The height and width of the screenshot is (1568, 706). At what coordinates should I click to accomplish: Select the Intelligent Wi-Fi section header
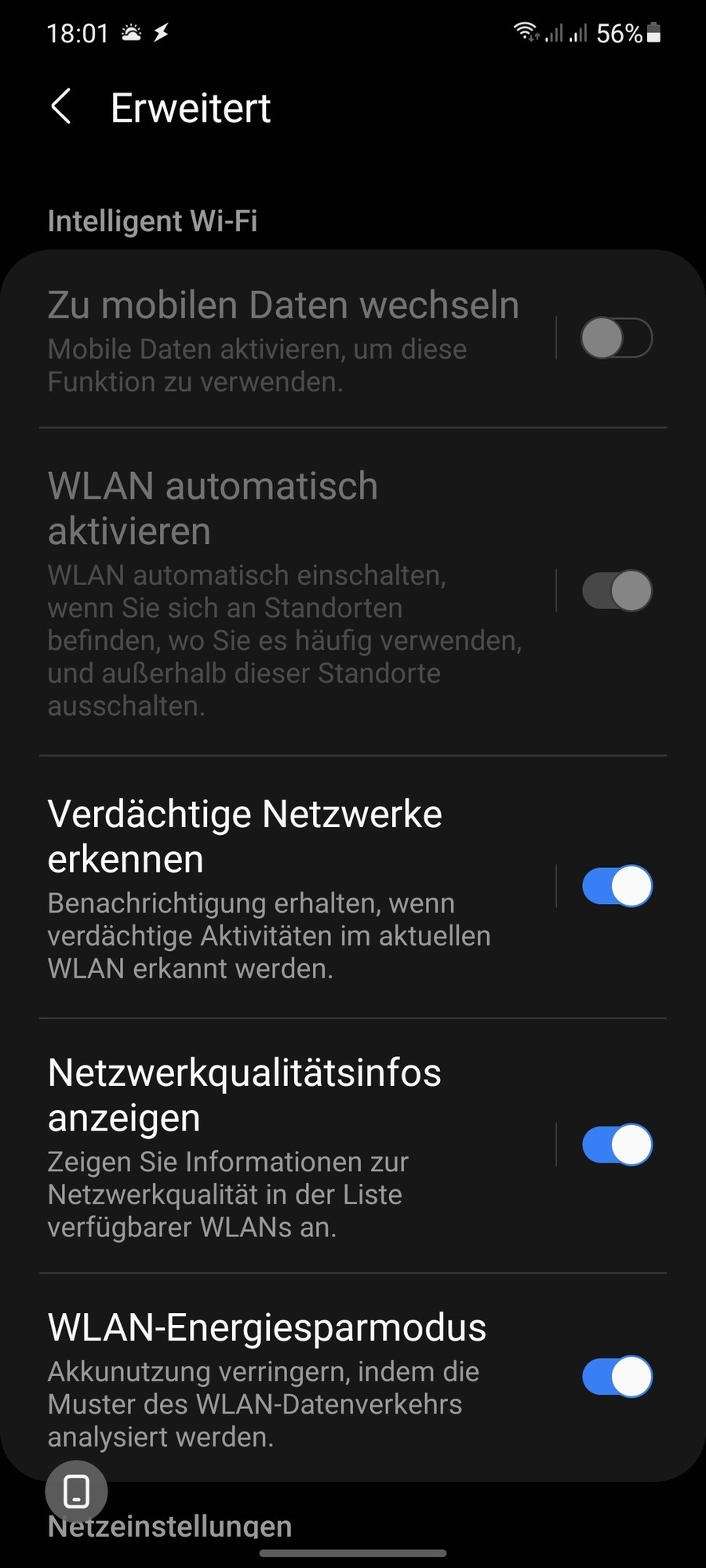[x=153, y=220]
